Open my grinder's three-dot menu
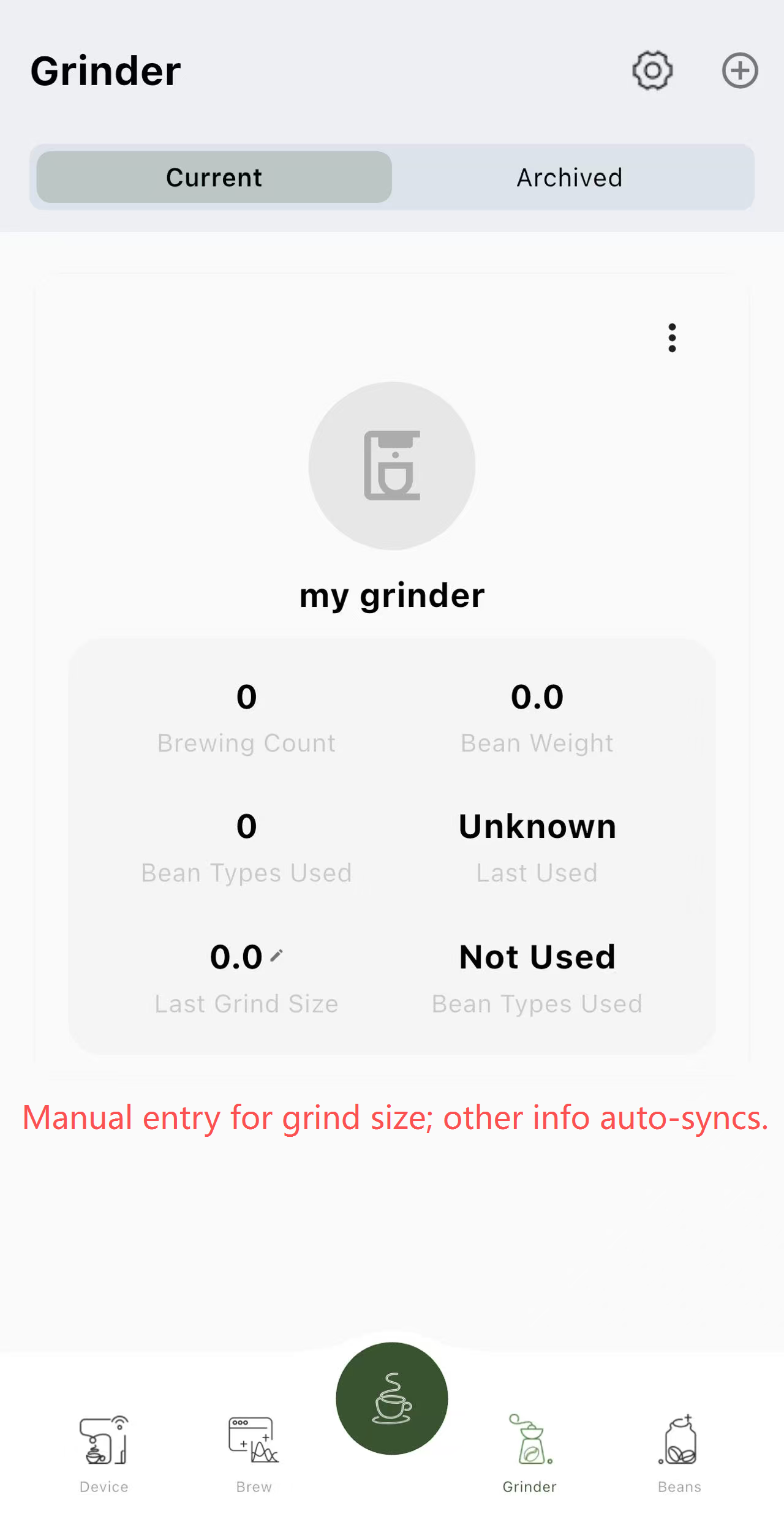This screenshot has width=784, height=1538. (x=672, y=337)
